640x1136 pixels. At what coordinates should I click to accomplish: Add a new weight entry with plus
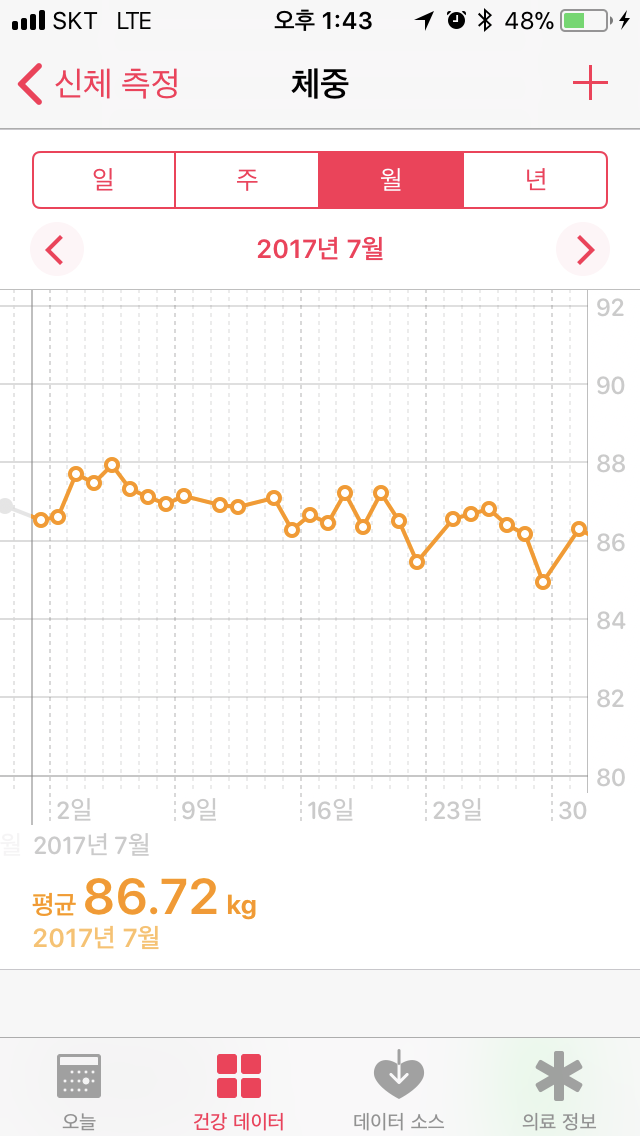click(x=590, y=84)
